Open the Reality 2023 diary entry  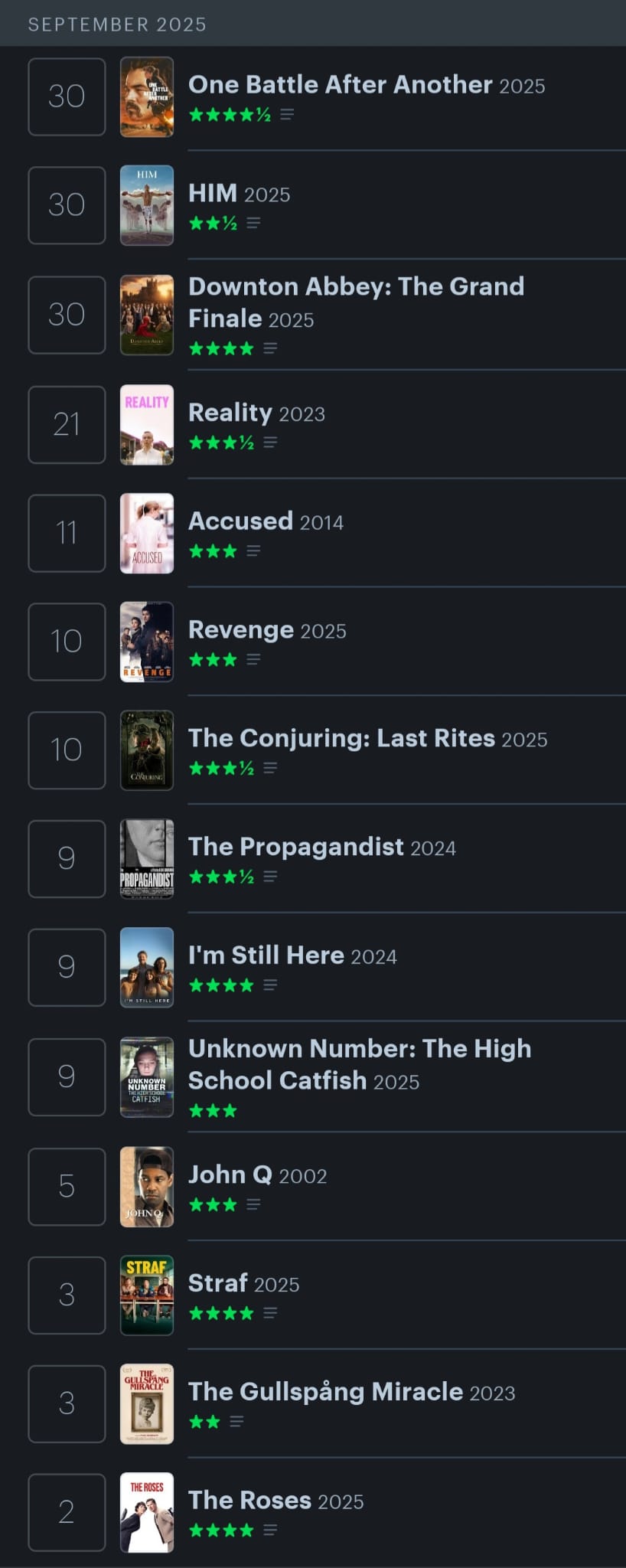click(230, 413)
